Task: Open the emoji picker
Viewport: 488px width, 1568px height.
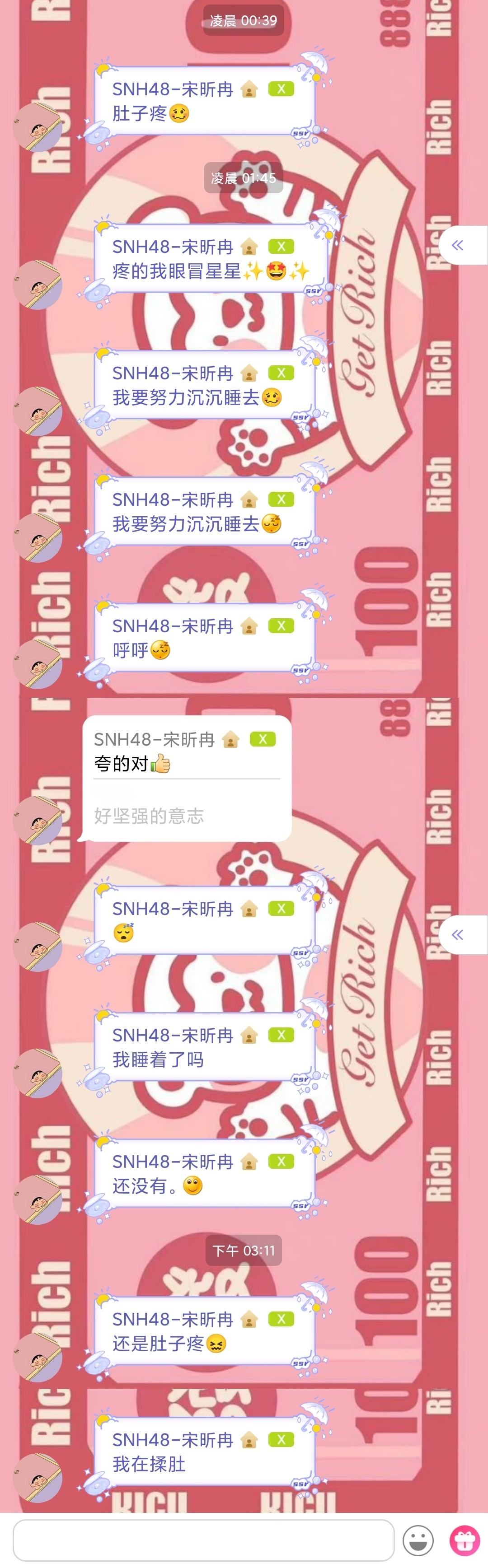Action: point(418,1540)
